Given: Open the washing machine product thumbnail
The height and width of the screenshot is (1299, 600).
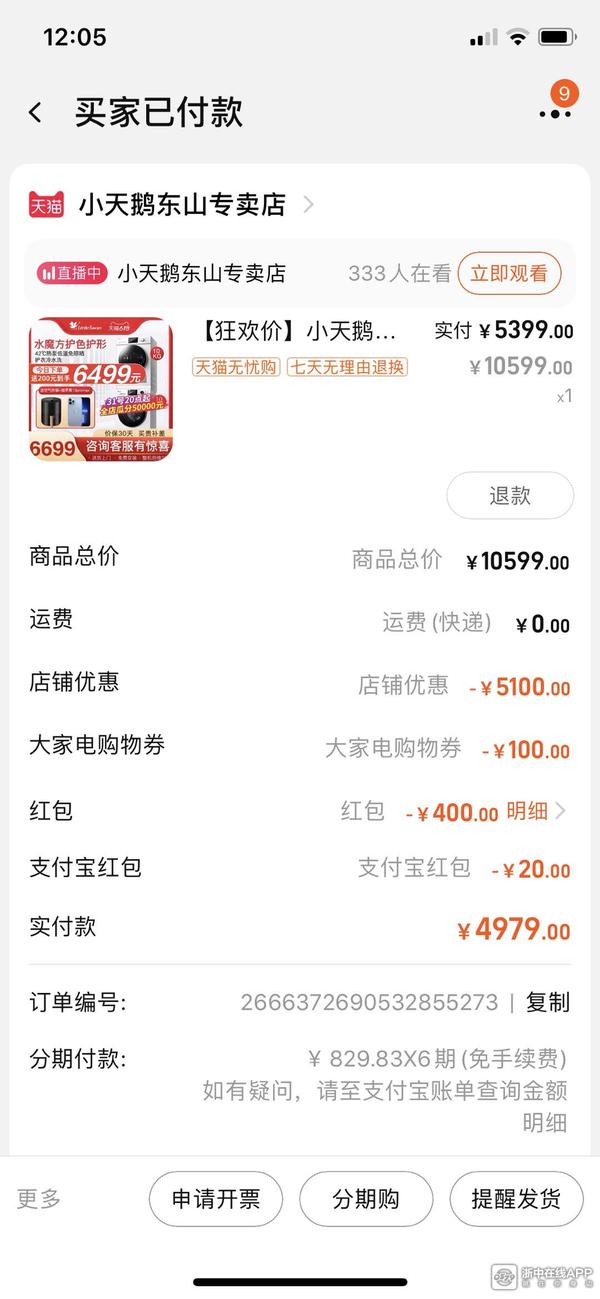Looking at the screenshot, I should click(100, 388).
